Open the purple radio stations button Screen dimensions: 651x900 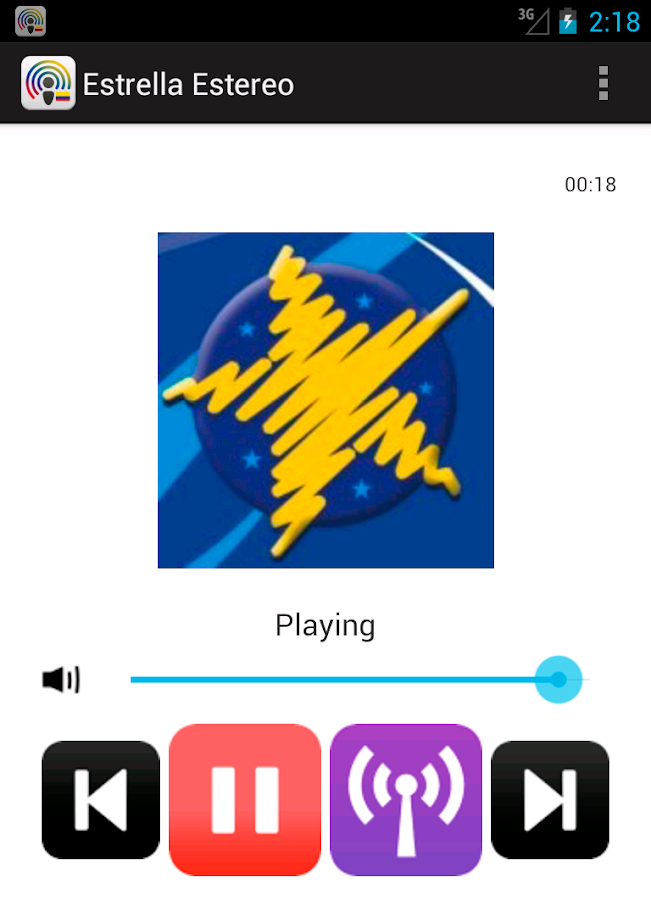point(406,800)
